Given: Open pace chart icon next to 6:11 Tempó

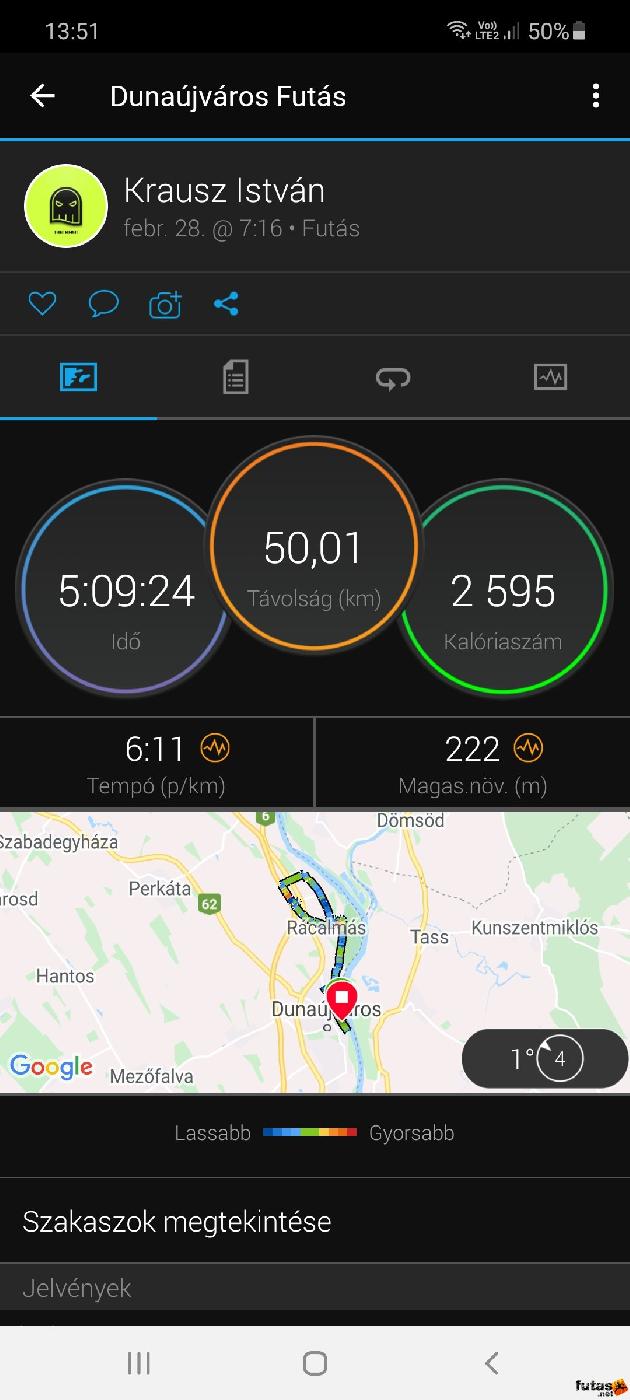Looking at the screenshot, I should (x=215, y=747).
